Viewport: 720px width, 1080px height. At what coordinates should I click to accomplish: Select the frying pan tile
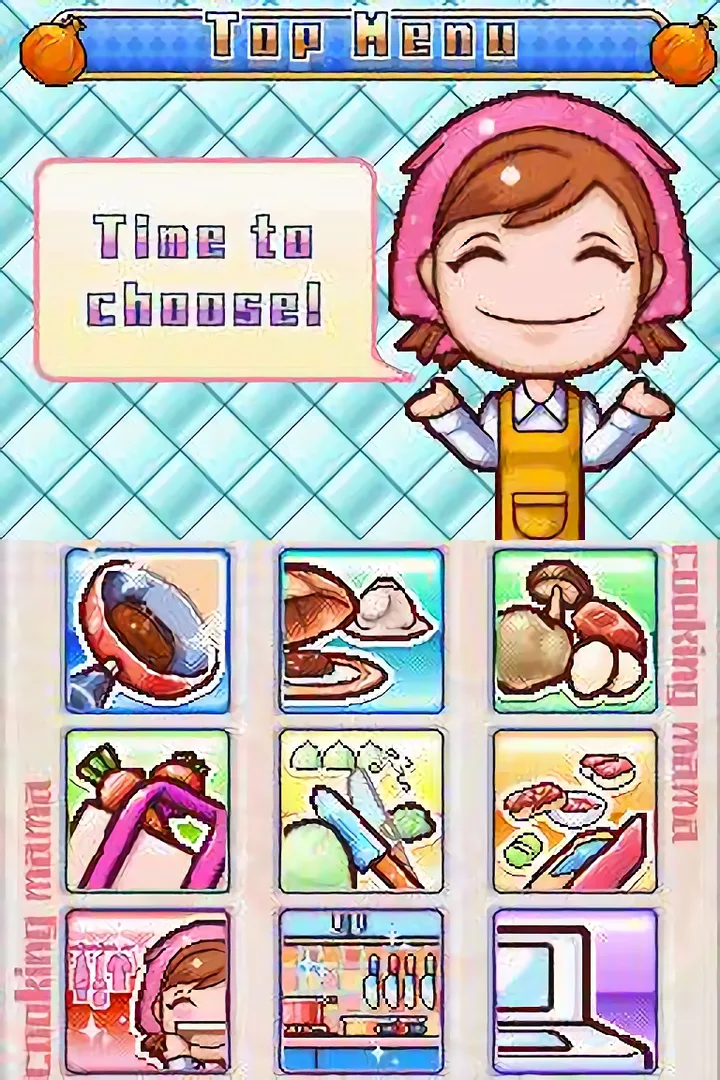[147, 630]
